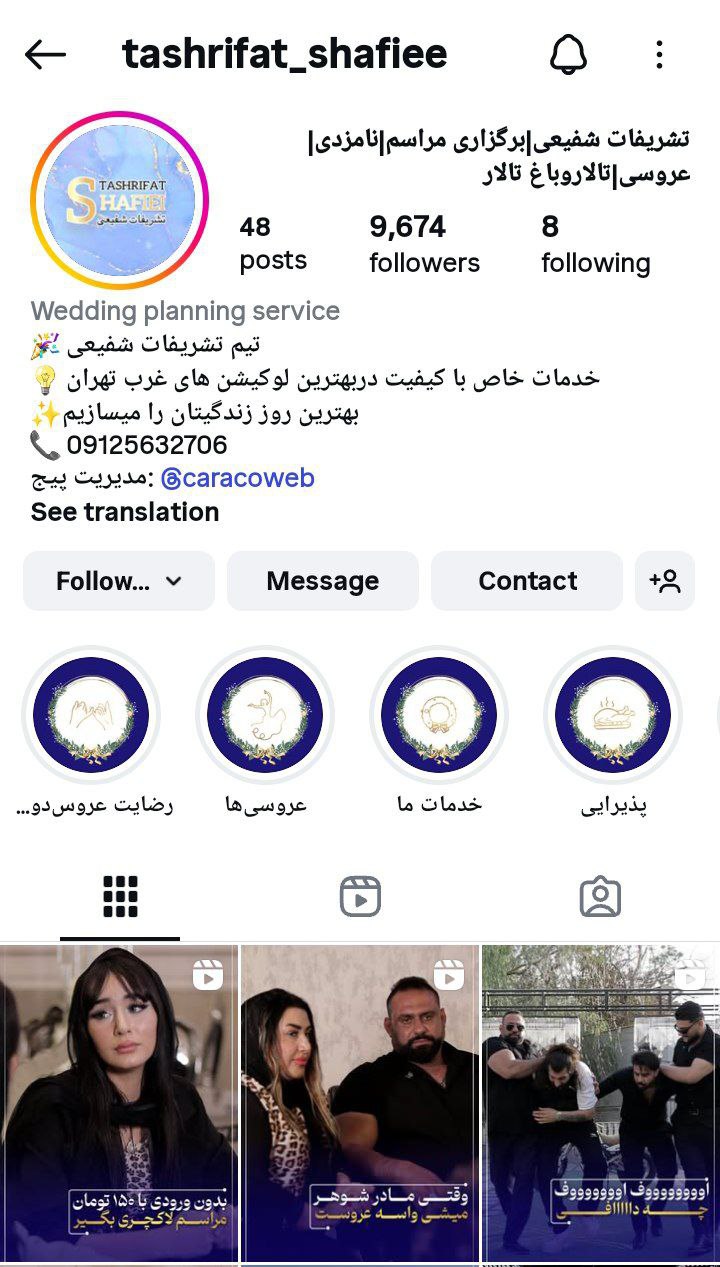
Task: Go back using the arrow icon
Action: coord(45,55)
